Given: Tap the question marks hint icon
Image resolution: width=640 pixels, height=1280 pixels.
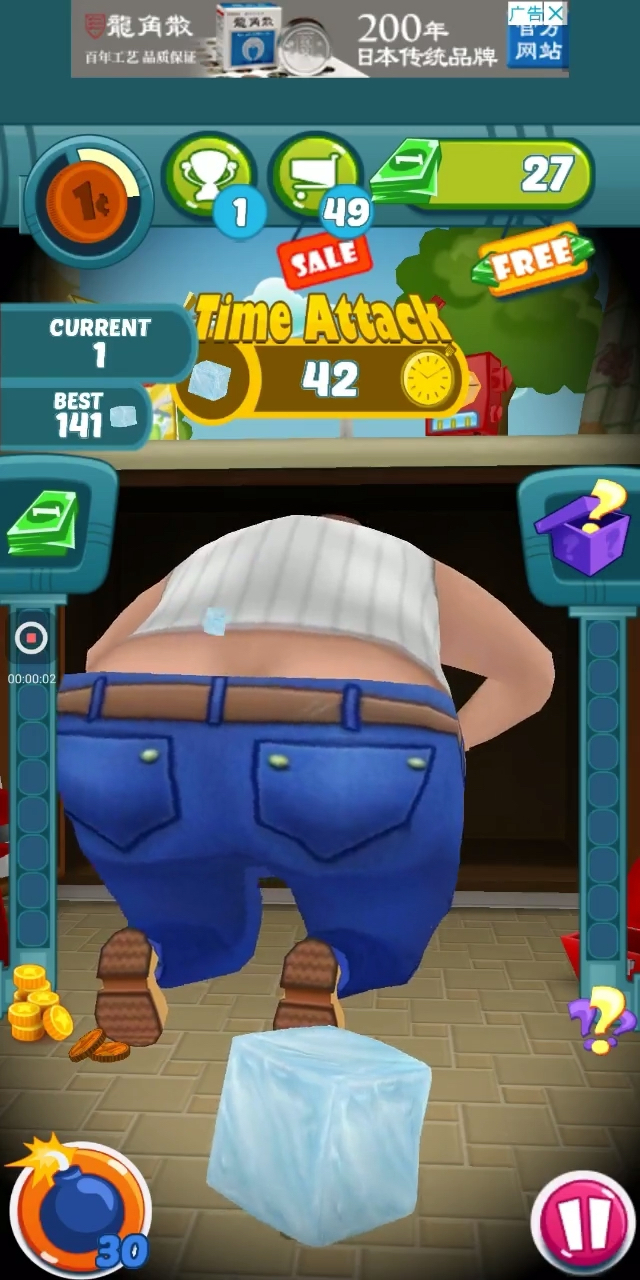Looking at the screenshot, I should [x=600, y=1018].
